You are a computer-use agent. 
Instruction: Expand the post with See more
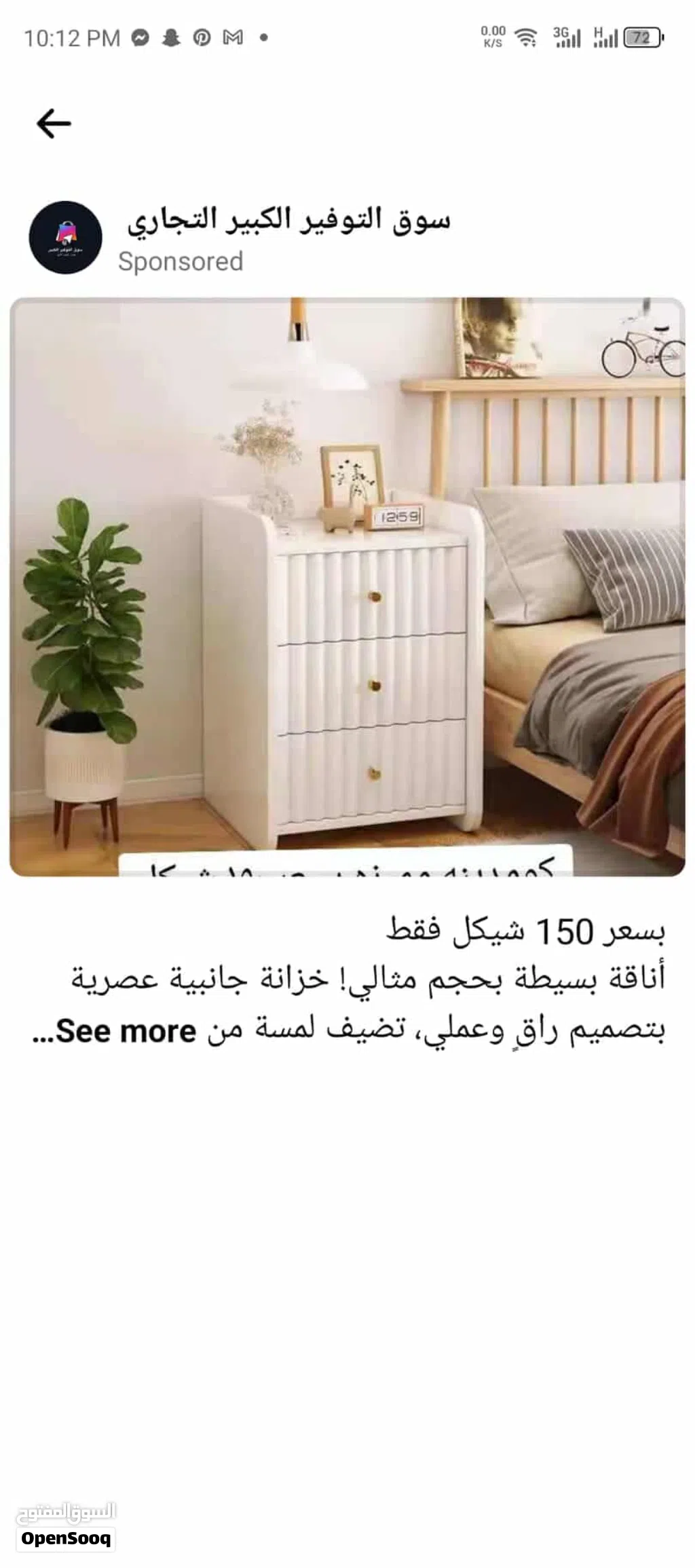coord(126,1031)
